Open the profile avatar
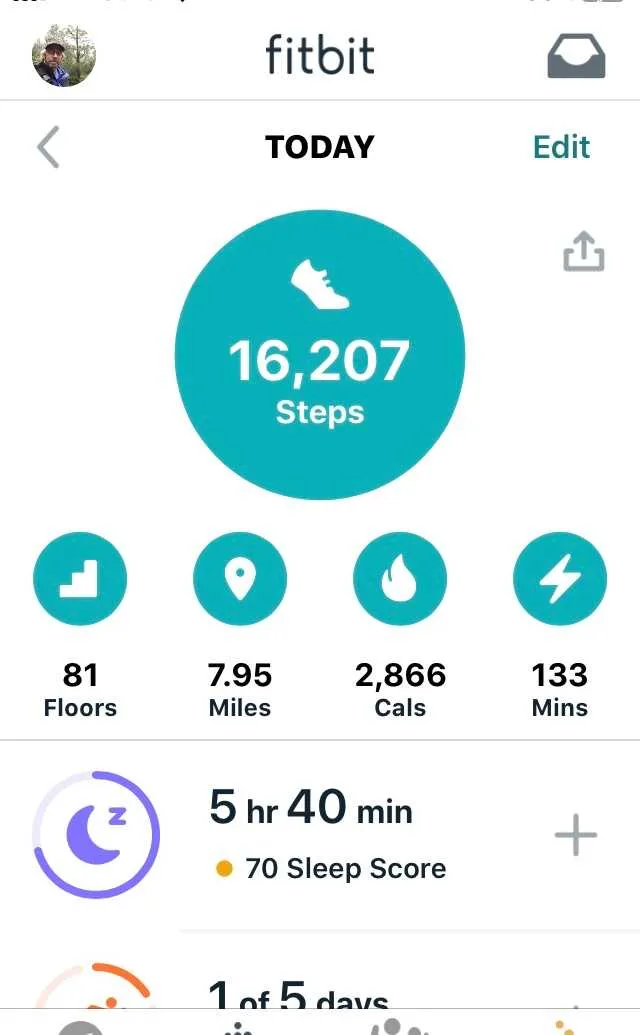Viewport: 640px width, 1035px height. coord(64,56)
